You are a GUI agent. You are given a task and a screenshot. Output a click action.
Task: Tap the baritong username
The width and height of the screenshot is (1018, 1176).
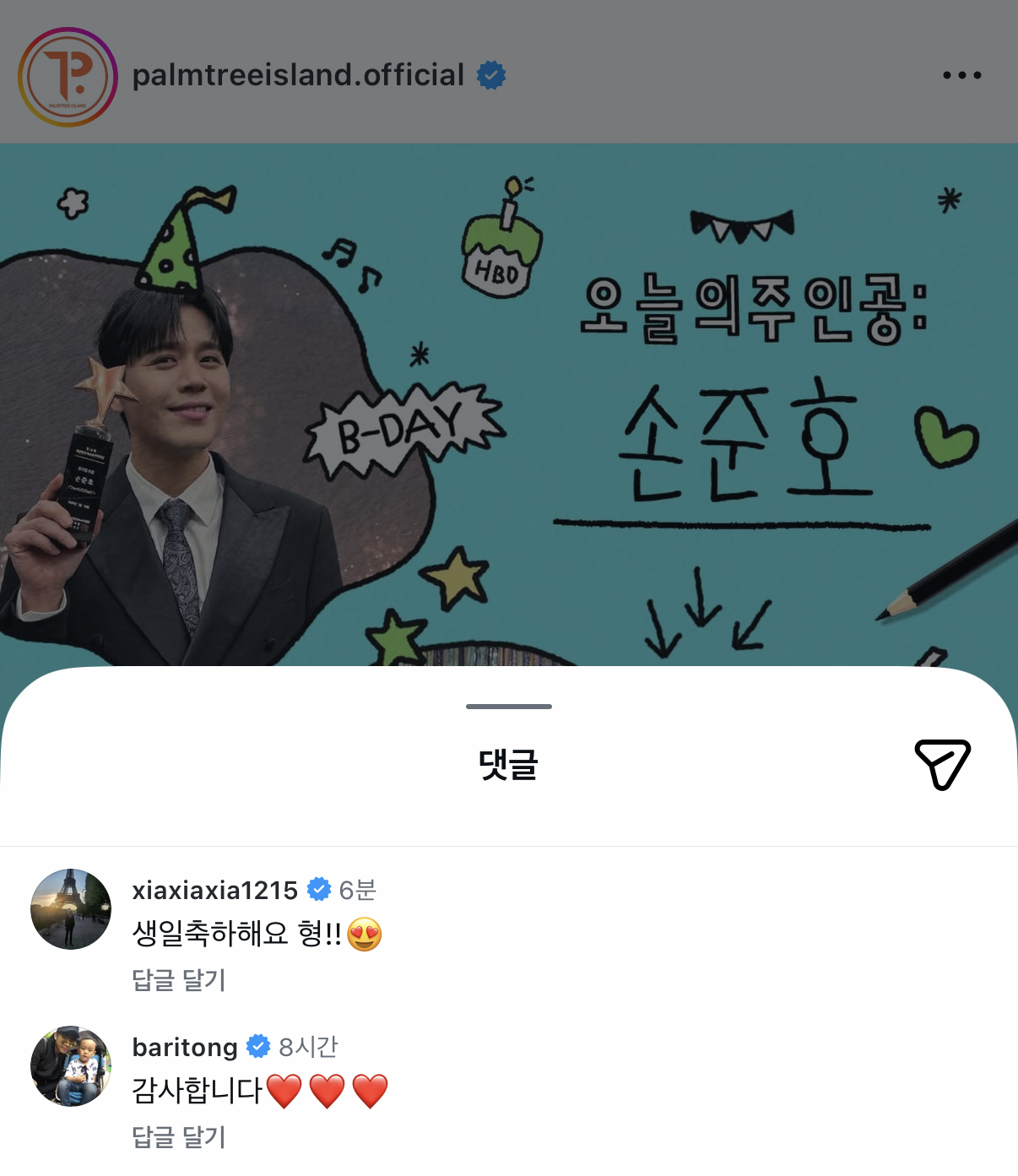click(x=185, y=1047)
